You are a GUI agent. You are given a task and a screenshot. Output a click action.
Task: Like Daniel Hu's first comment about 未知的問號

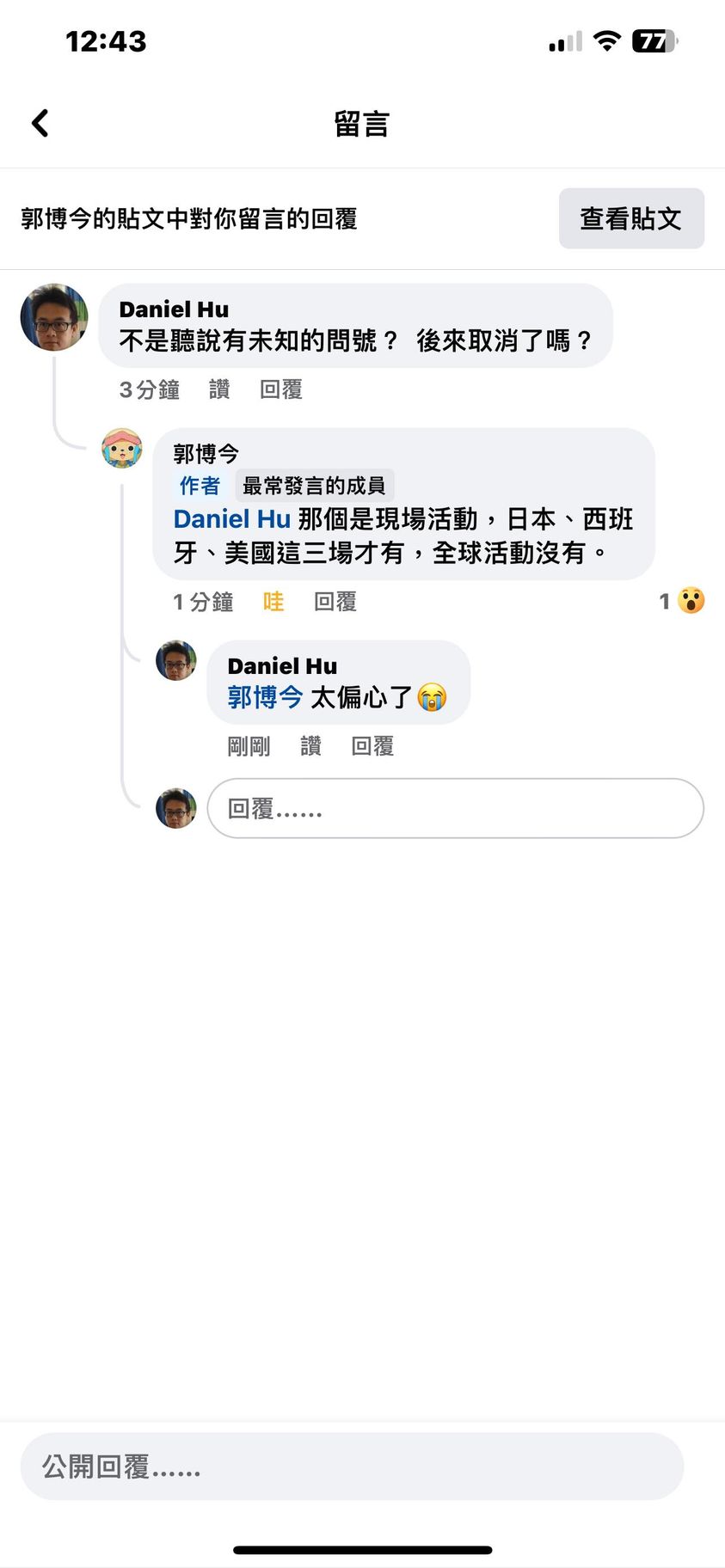coord(219,389)
